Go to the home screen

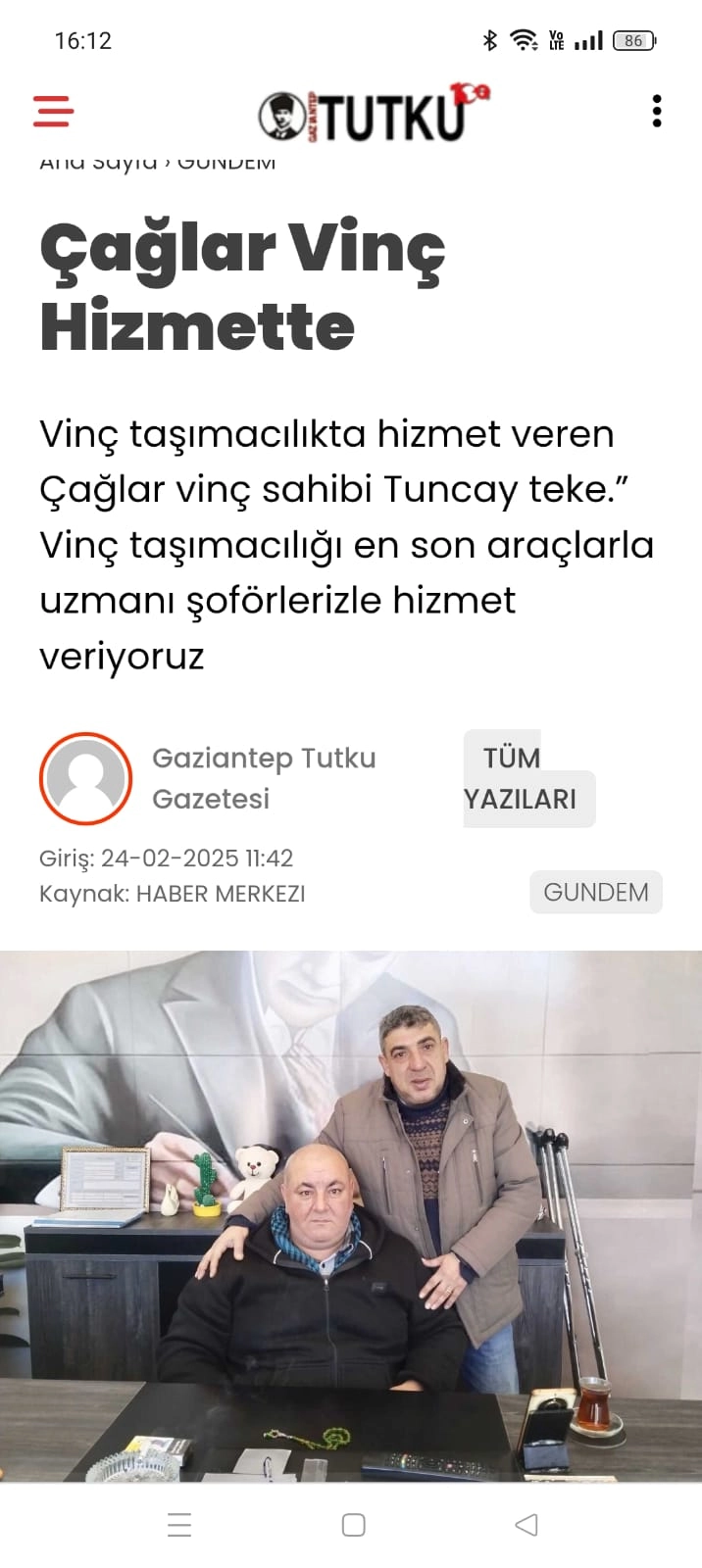click(354, 1524)
